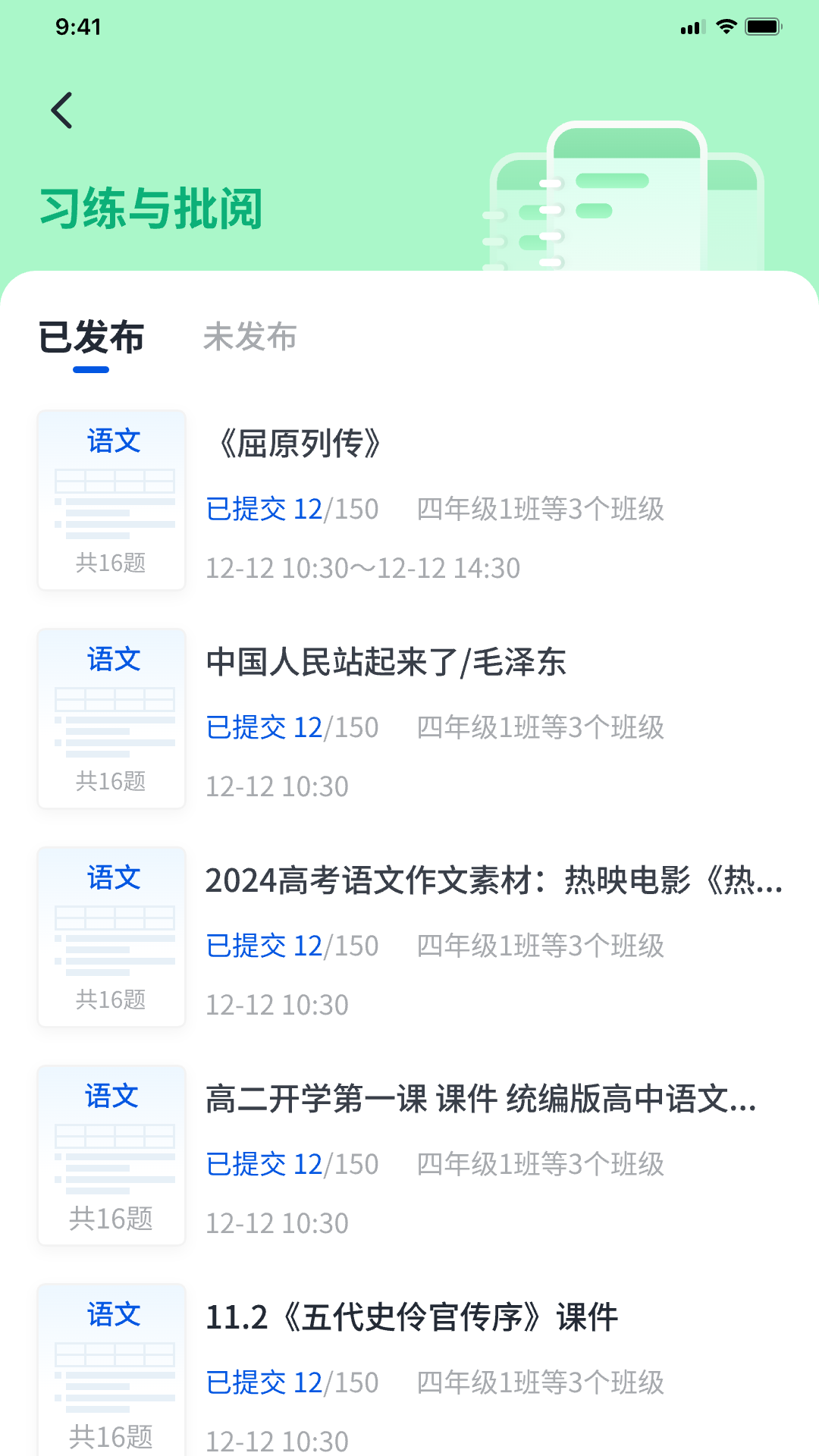View classes 四年级1班等3个班级 for 《屈原列传》
This screenshot has height=1456, width=819.
(541, 509)
